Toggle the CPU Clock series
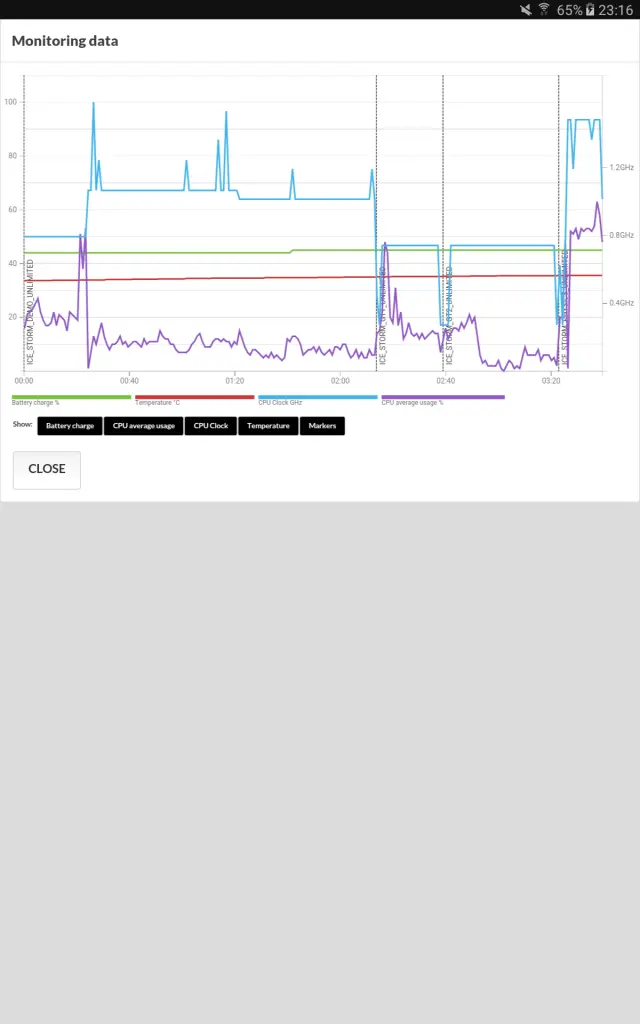Viewport: 640px width, 1024px height. pos(211,426)
